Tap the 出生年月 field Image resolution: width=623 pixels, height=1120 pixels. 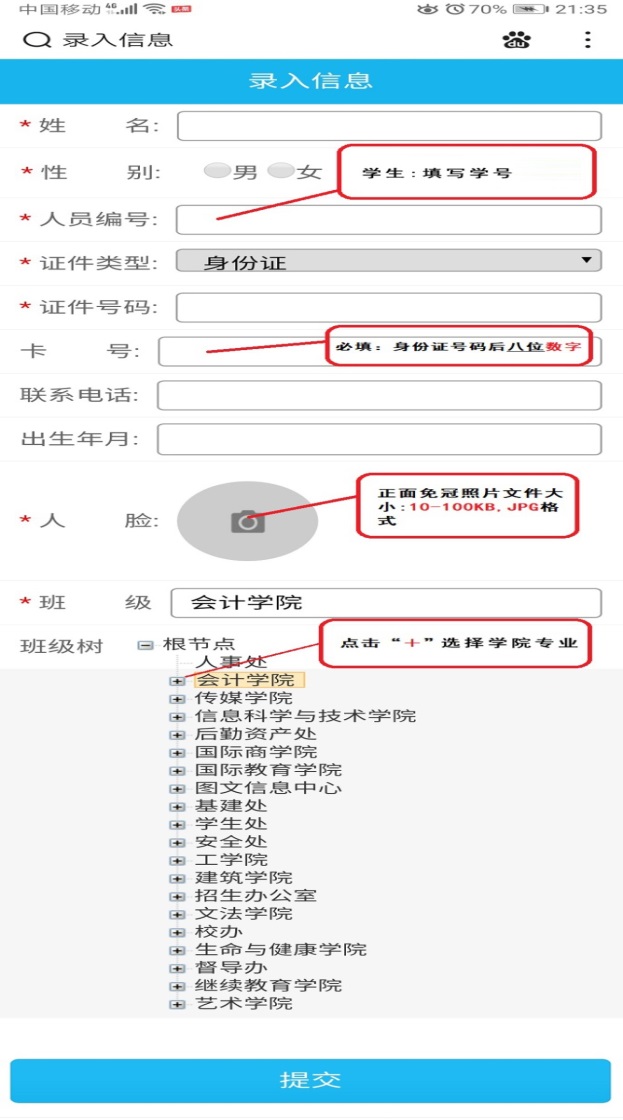[379, 439]
